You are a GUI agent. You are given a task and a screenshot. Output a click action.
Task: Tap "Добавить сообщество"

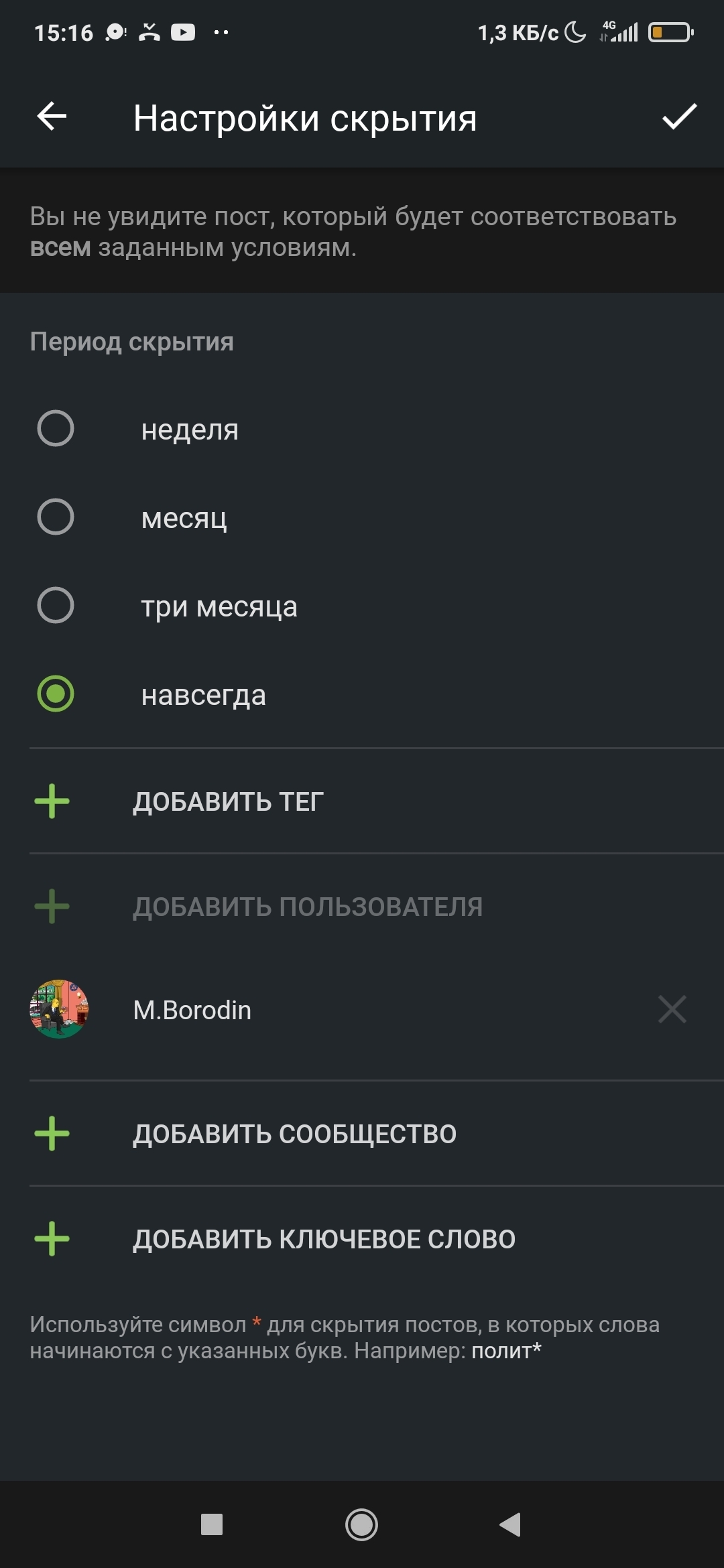(x=294, y=1134)
